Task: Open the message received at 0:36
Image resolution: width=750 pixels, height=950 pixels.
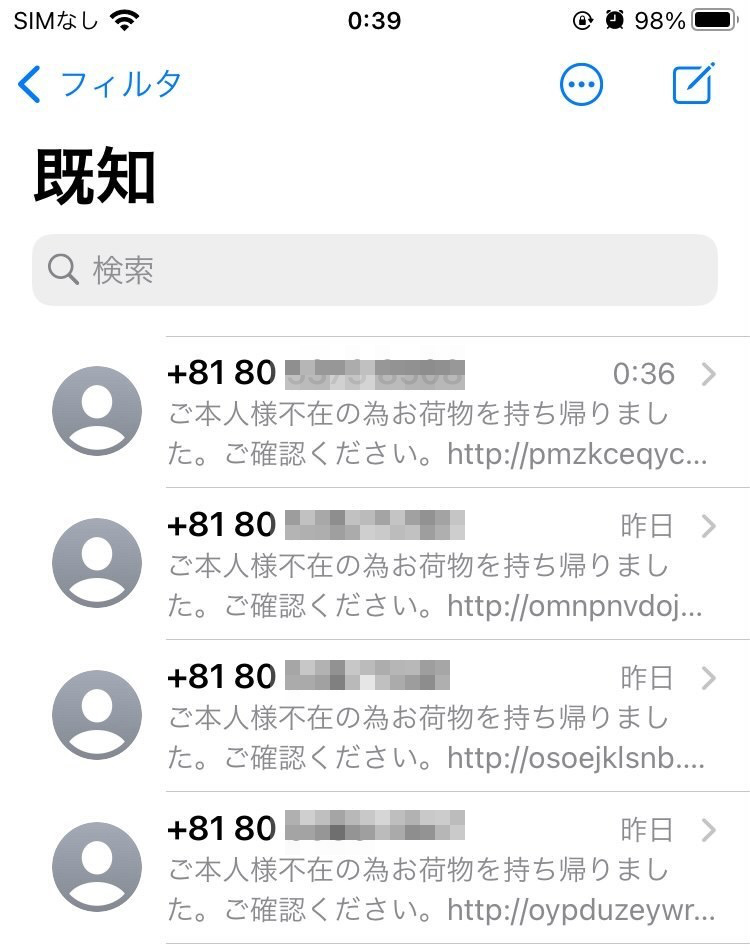Action: coord(440,412)
